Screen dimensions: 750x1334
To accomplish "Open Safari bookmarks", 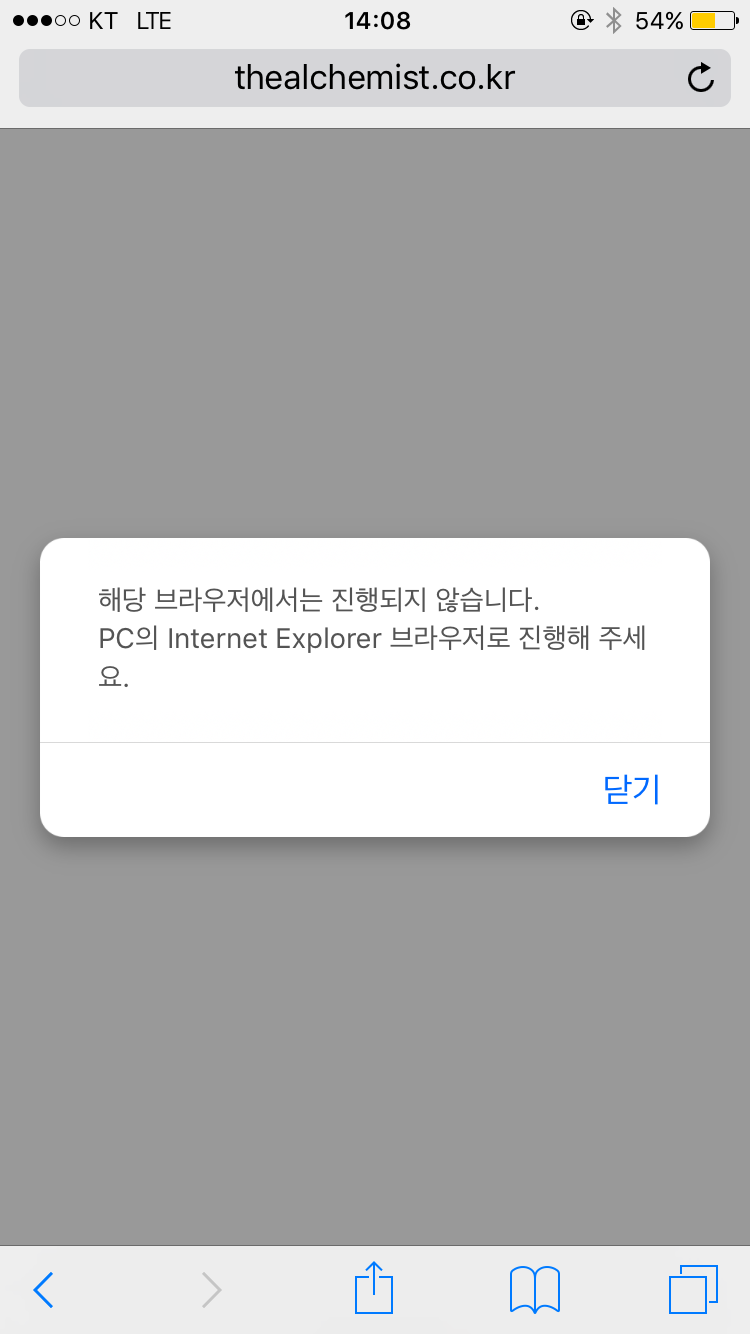I will (534, 1290).
